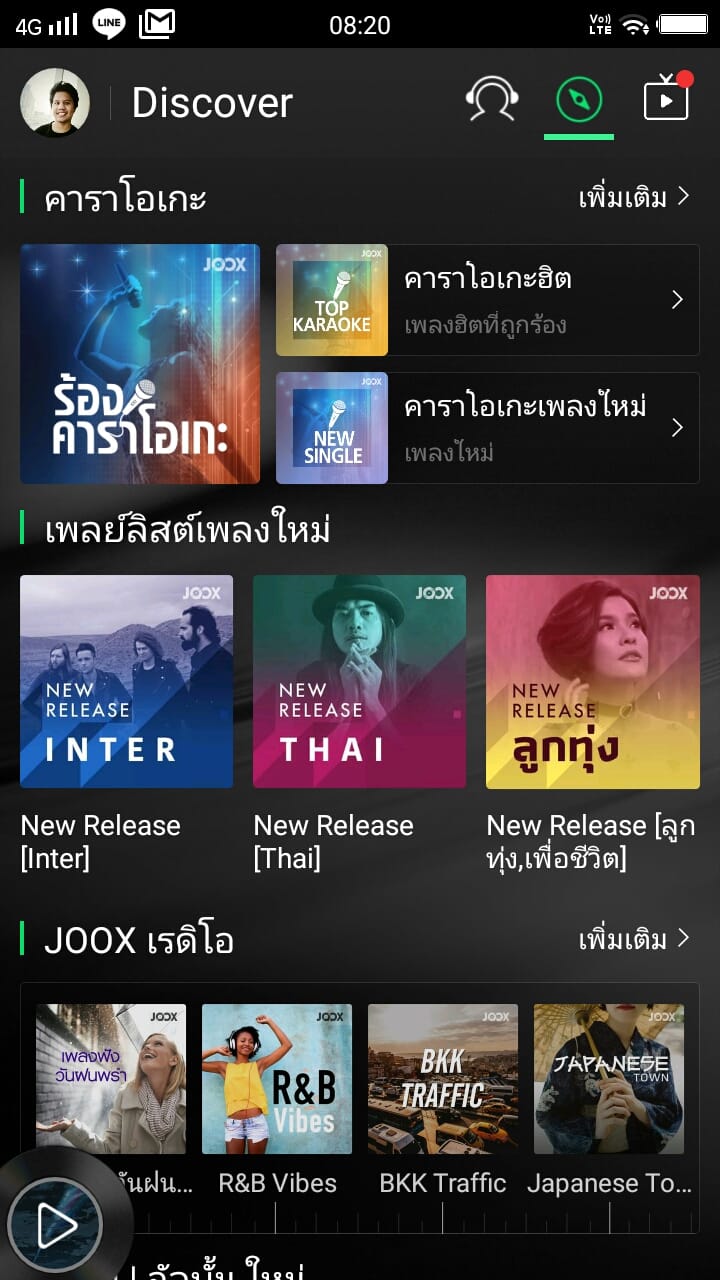
Task: Open the คาราโอเกะเพลงใหม่ New Single row
Action: point(487,428)
